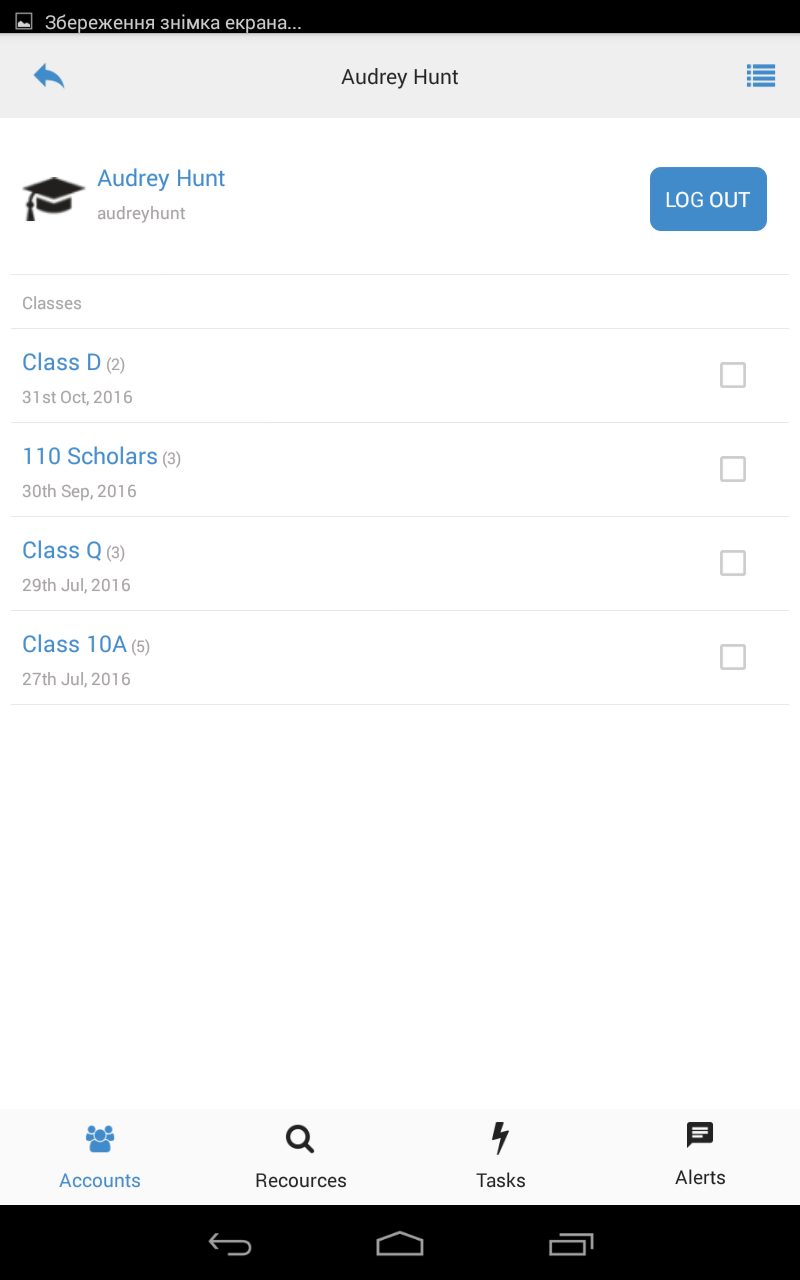
Task: Tap the system home button
Action: [400, 1243]
